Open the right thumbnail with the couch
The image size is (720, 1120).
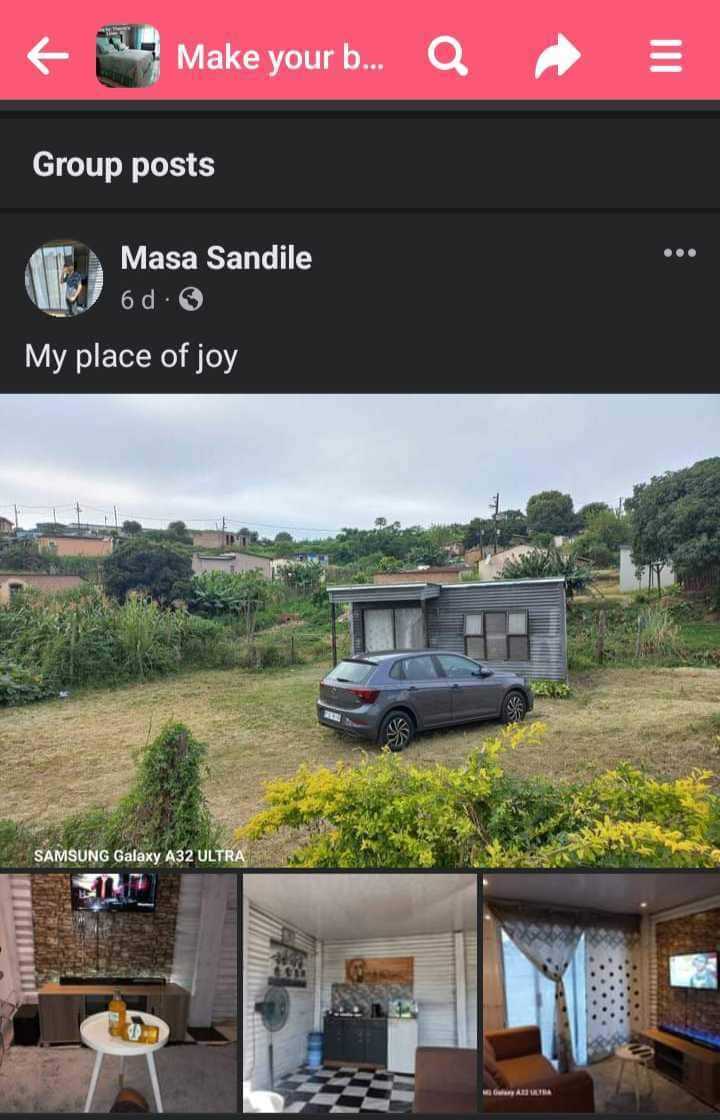600,995
